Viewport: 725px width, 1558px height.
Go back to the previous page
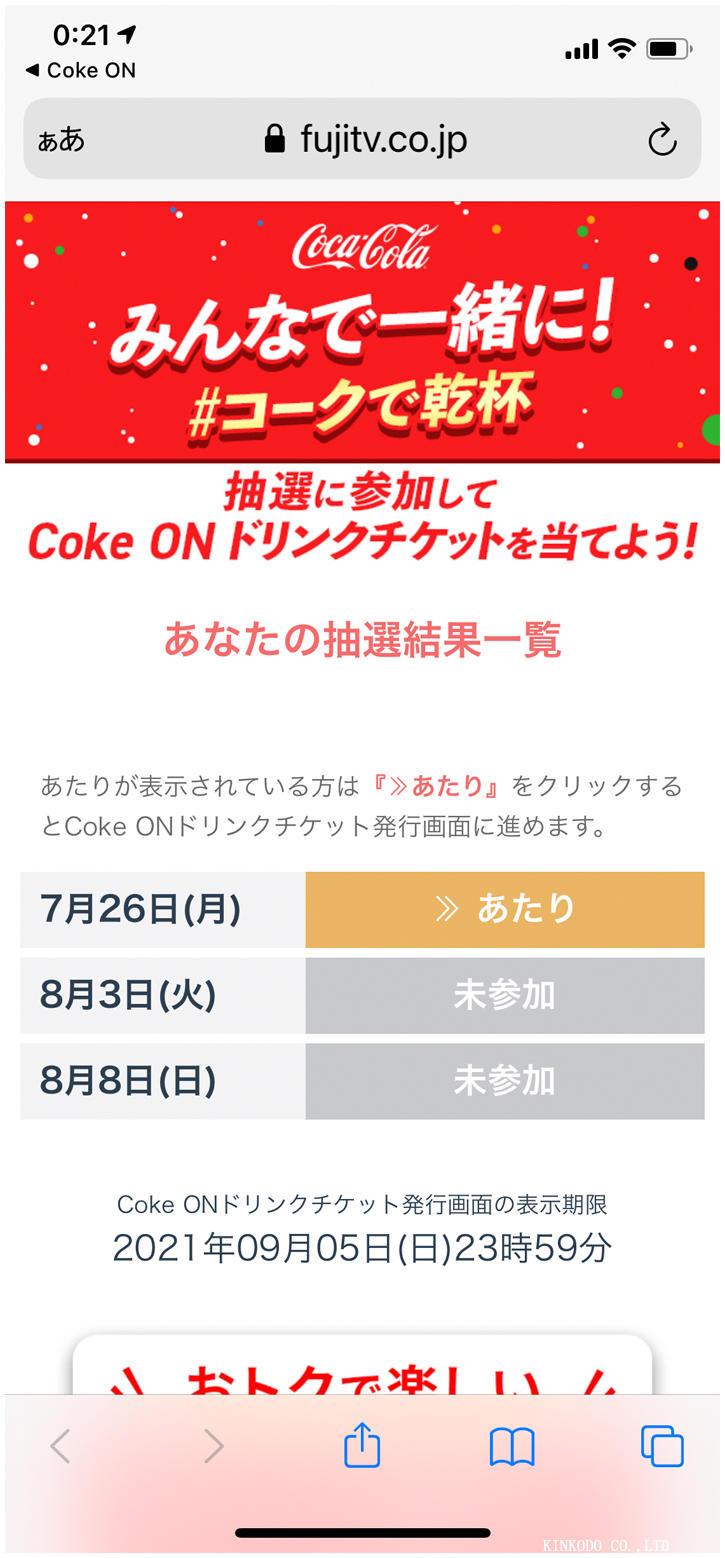click(x=61, y=1446)
